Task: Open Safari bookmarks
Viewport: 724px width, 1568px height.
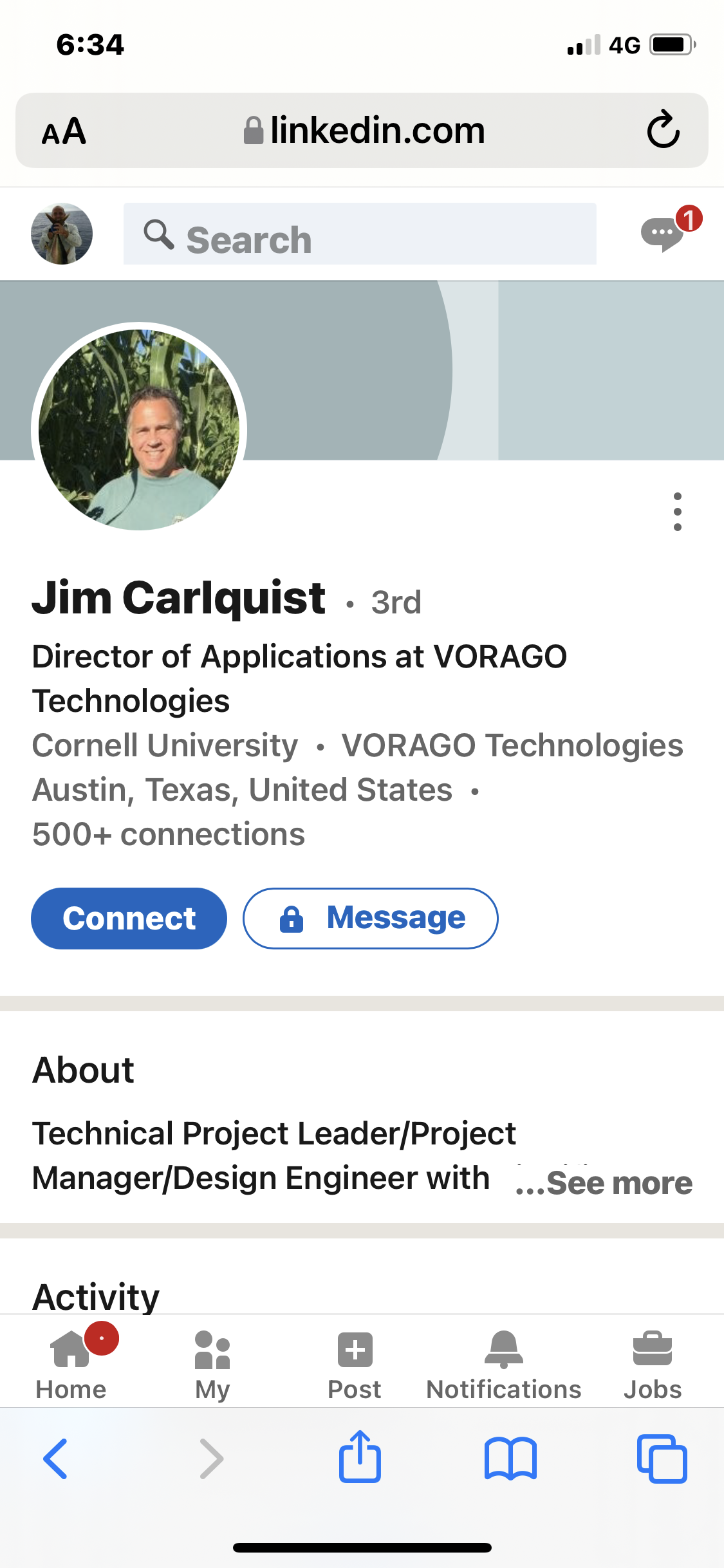Action: [x=510, y=1459]
